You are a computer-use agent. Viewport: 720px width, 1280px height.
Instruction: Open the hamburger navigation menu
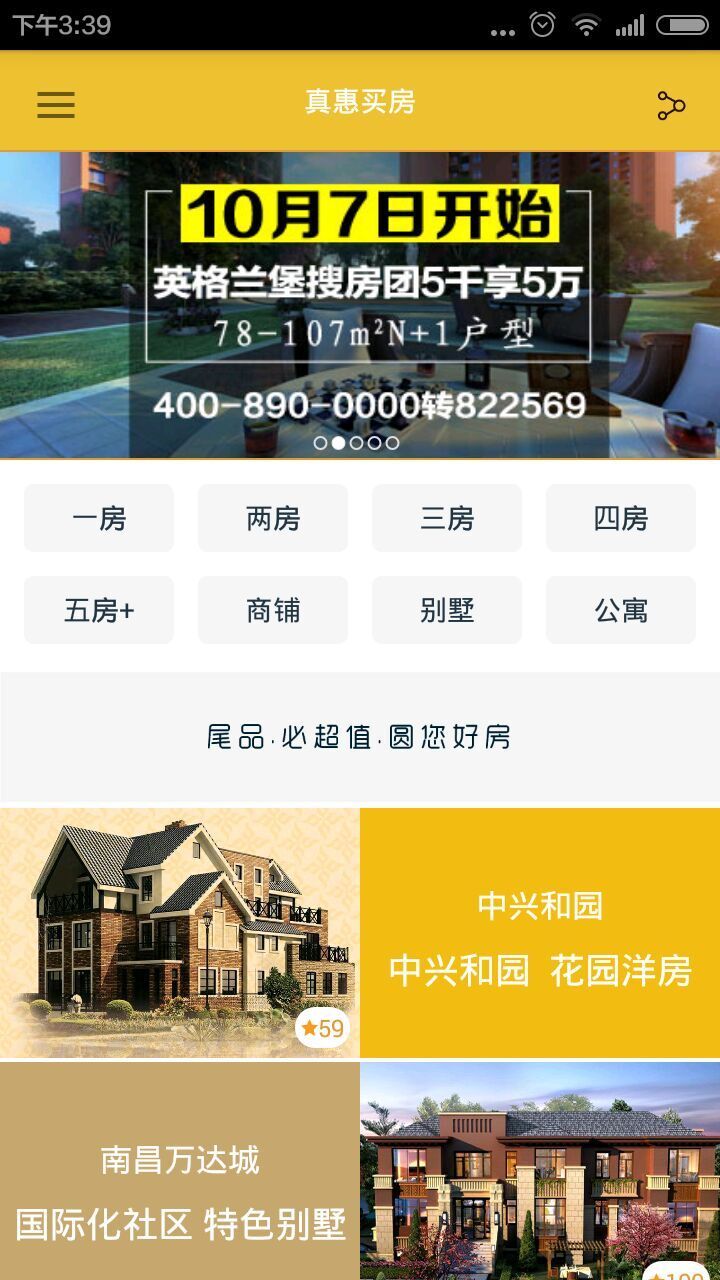55,105
